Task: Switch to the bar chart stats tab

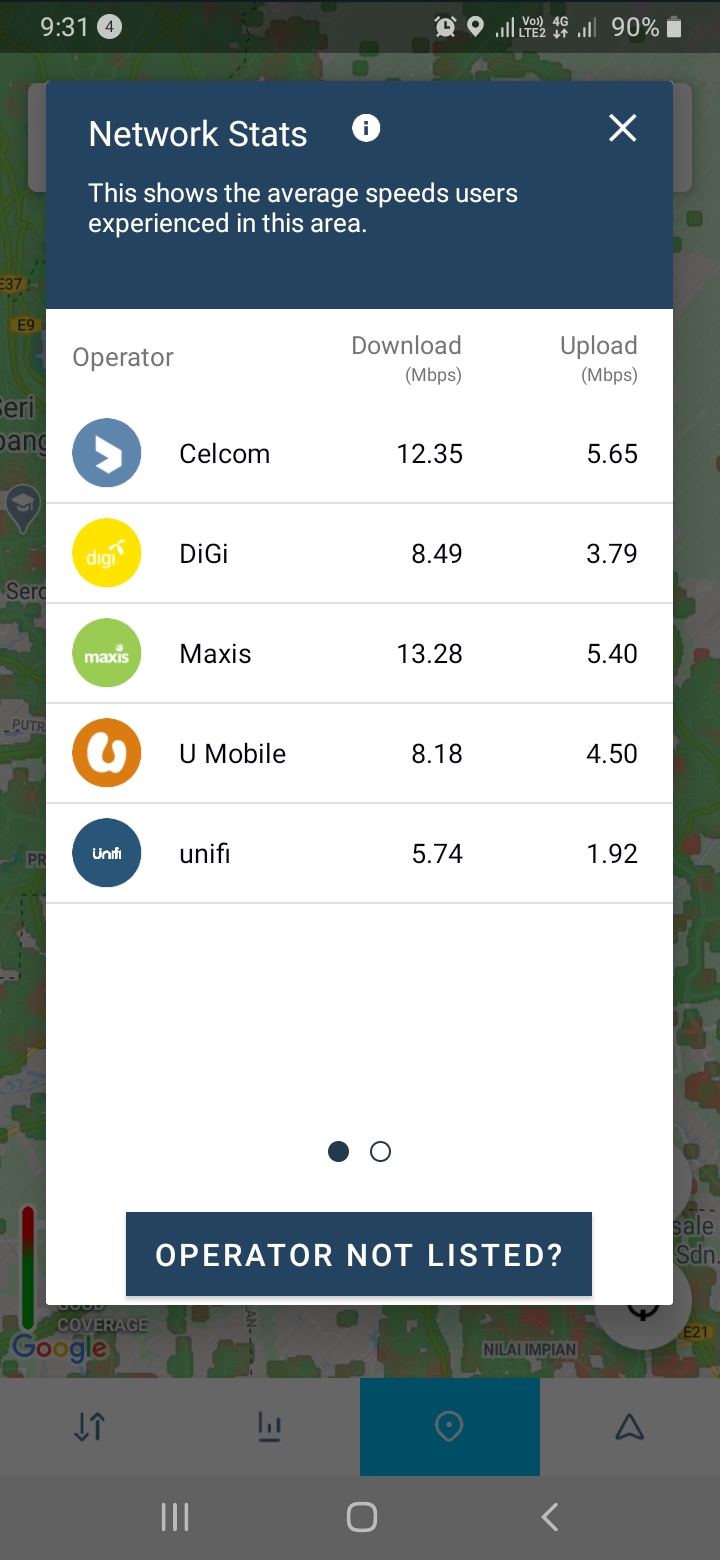Action: tap(268, 1427)
